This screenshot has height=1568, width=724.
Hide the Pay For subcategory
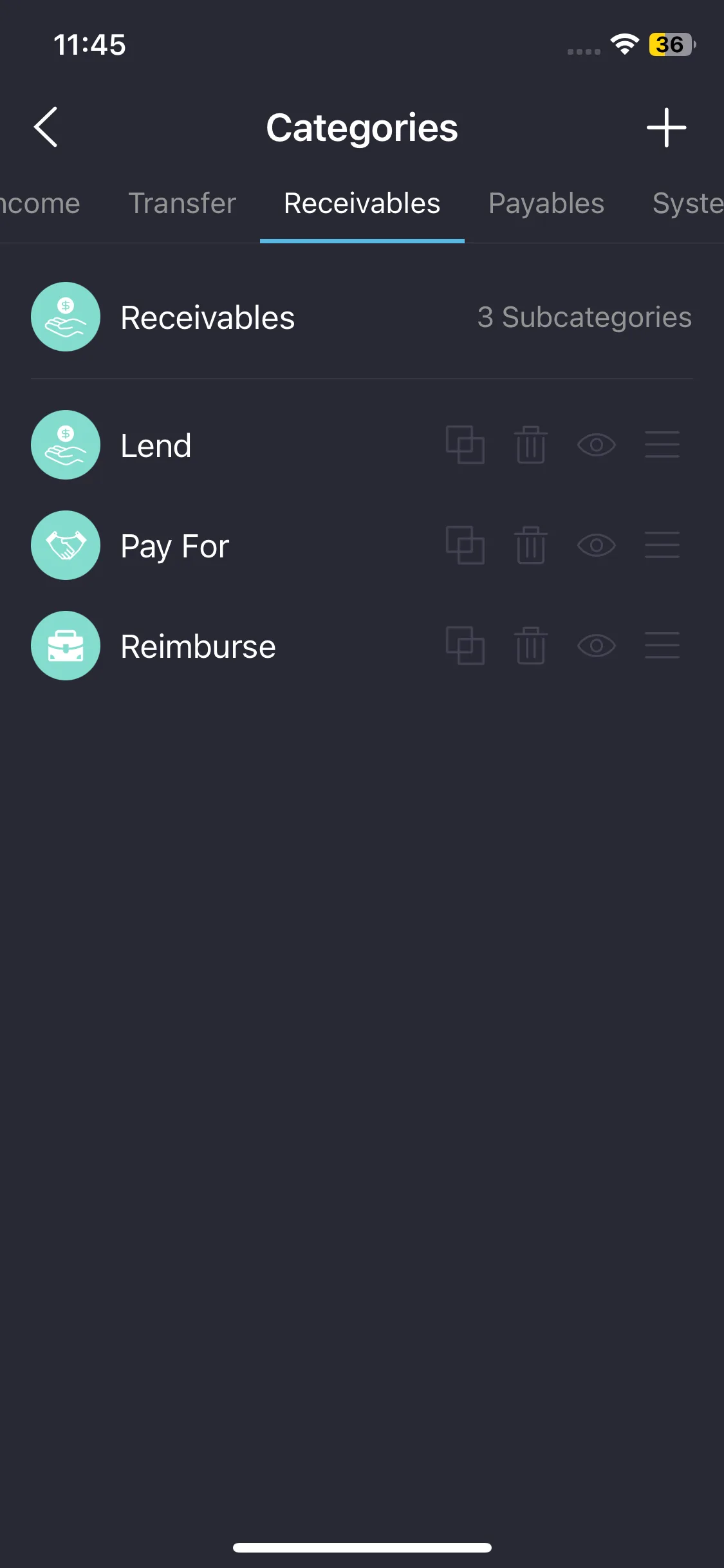pyautogui.click(x=597, y=545)
